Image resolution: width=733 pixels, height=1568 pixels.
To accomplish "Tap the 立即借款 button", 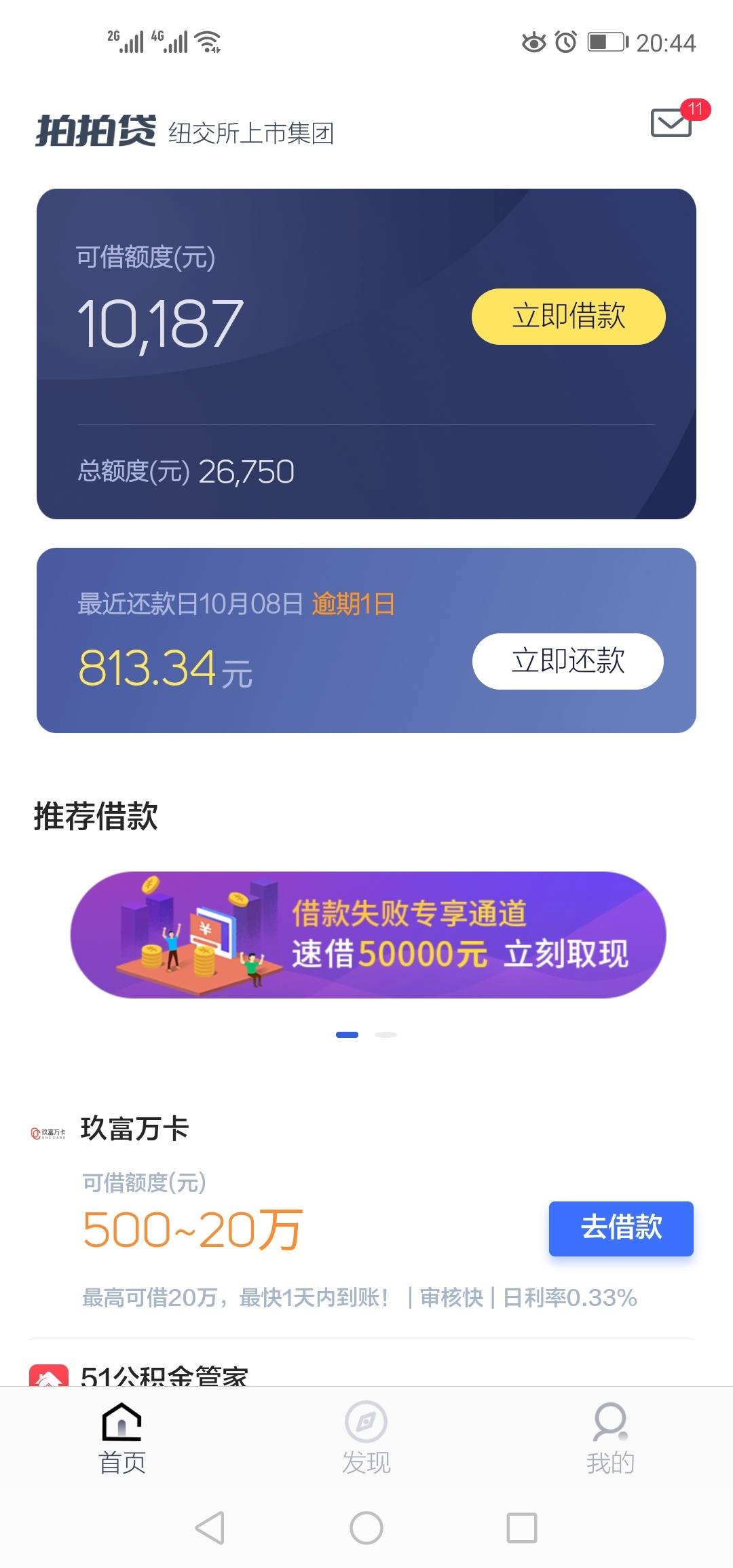I will point(568,316).
